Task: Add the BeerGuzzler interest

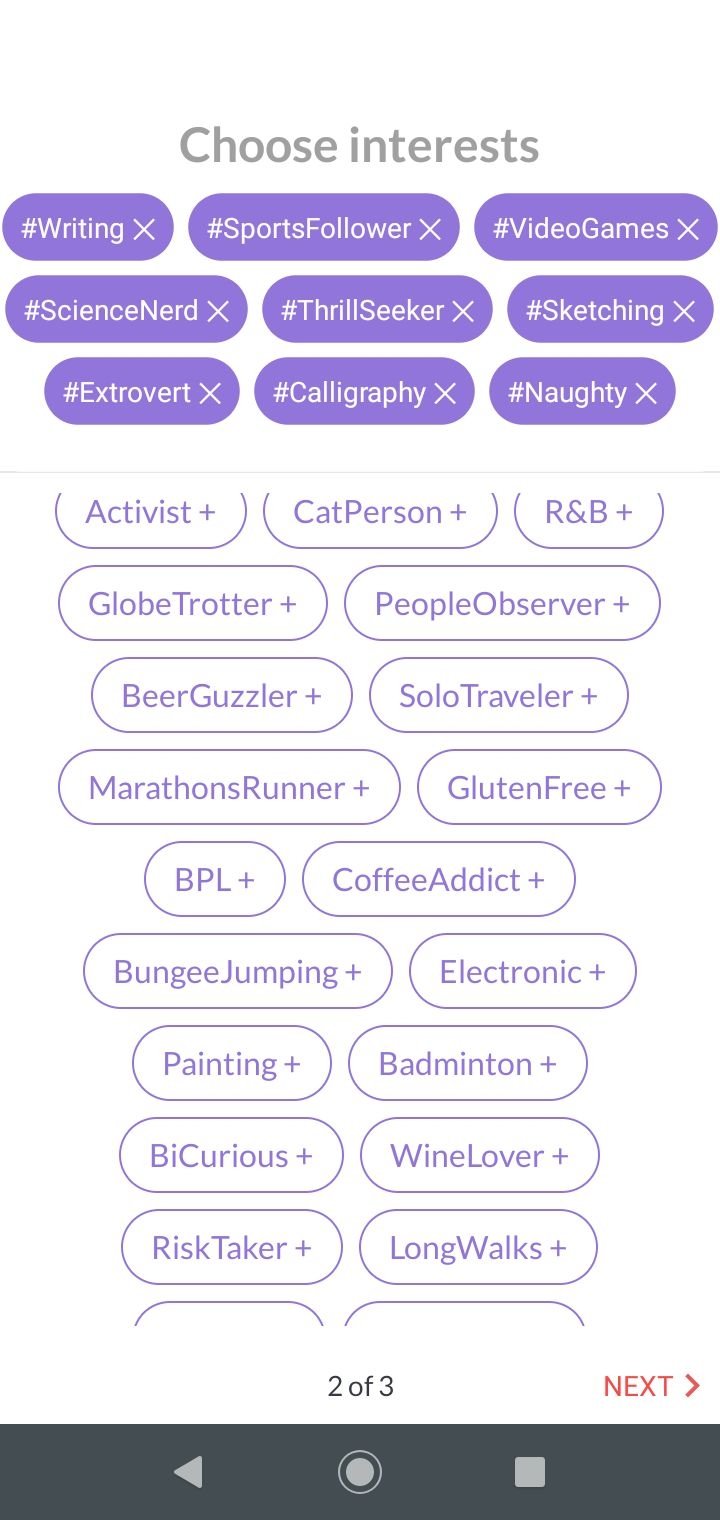Action: click(222, 696)
